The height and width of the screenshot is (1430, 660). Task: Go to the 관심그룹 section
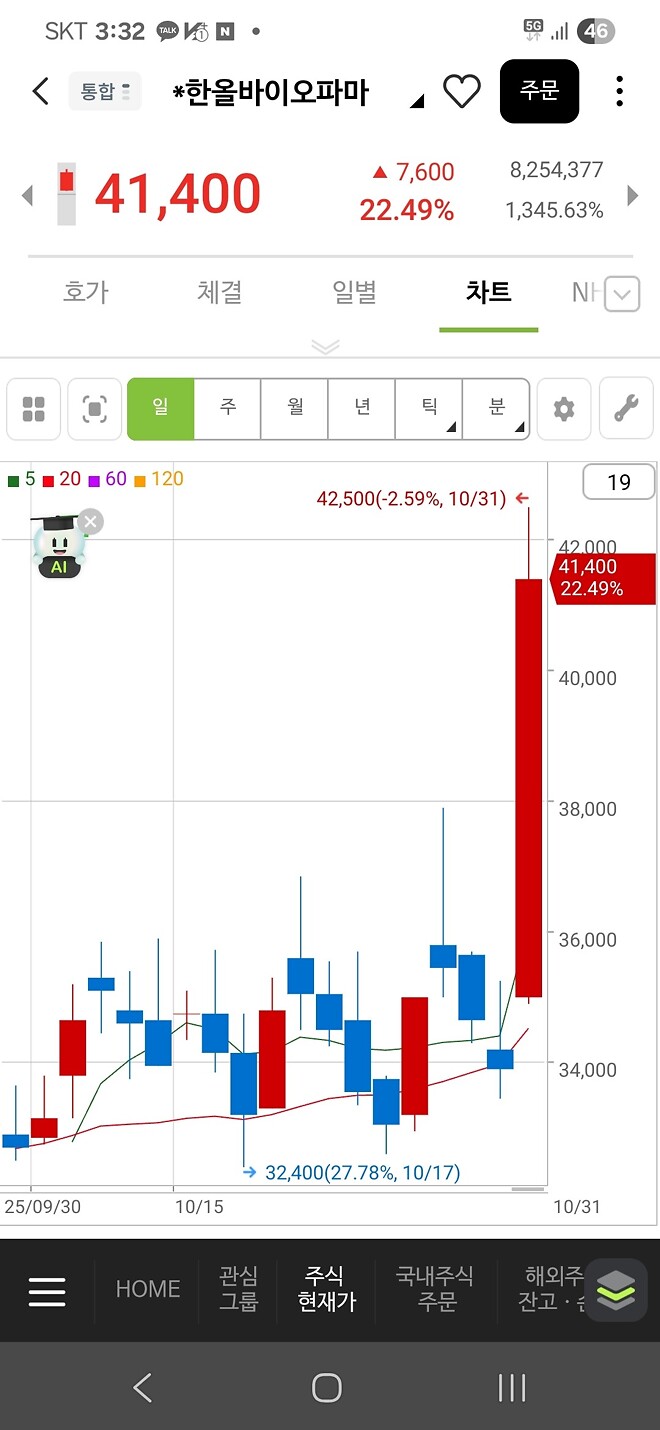point(238,1289)
